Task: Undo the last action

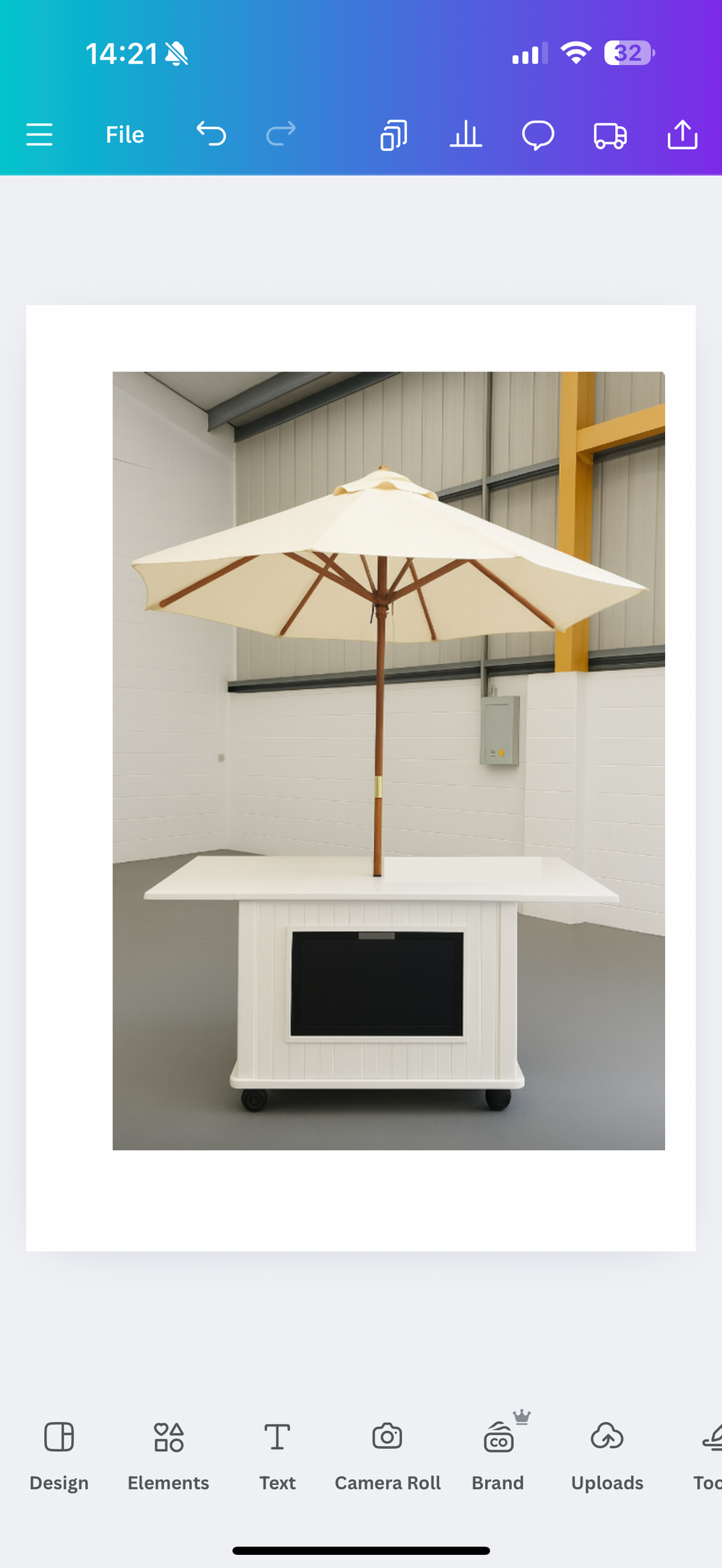Action: coord(212,134)
